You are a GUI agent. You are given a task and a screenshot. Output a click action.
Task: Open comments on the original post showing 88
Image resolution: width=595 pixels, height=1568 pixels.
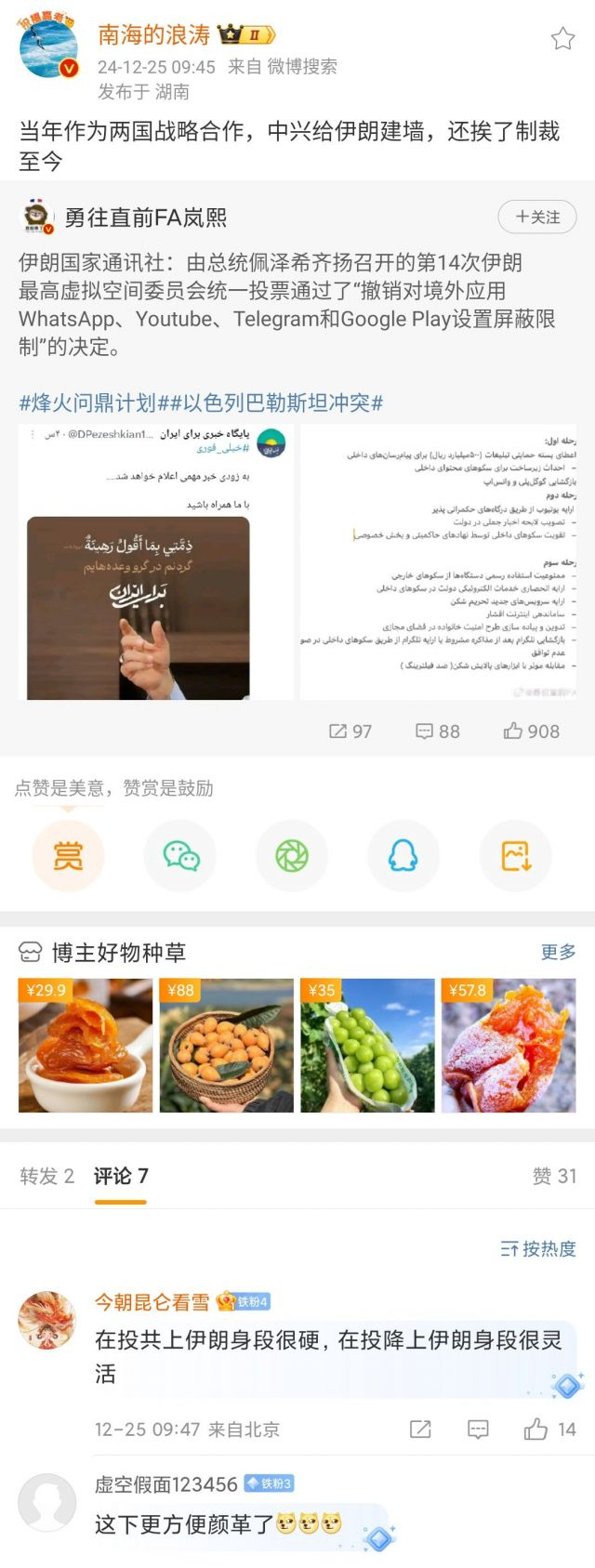437,731
